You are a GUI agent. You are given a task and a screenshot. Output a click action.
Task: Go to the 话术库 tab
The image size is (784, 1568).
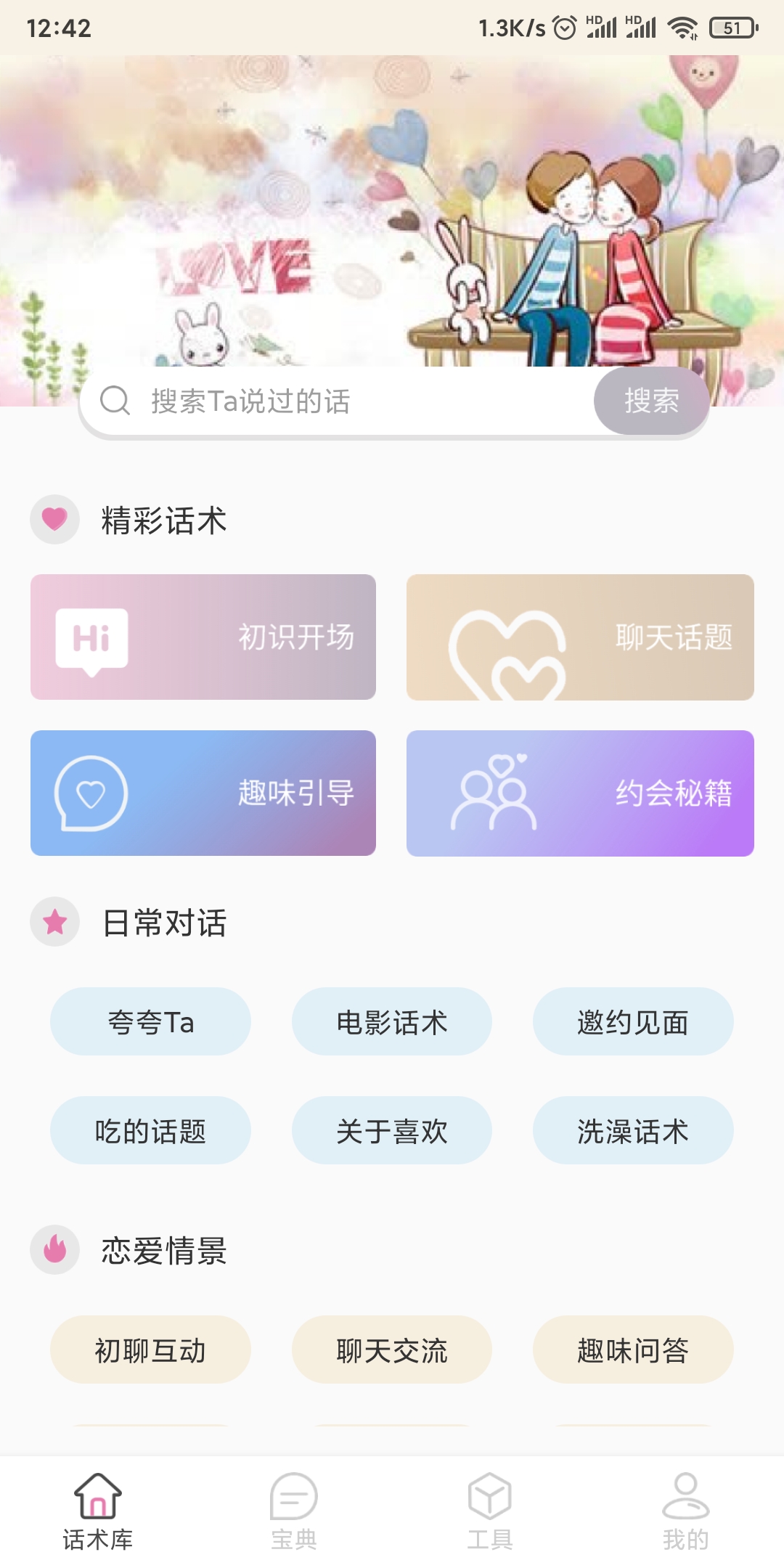pyautogui.click(x=98, y=1511)
